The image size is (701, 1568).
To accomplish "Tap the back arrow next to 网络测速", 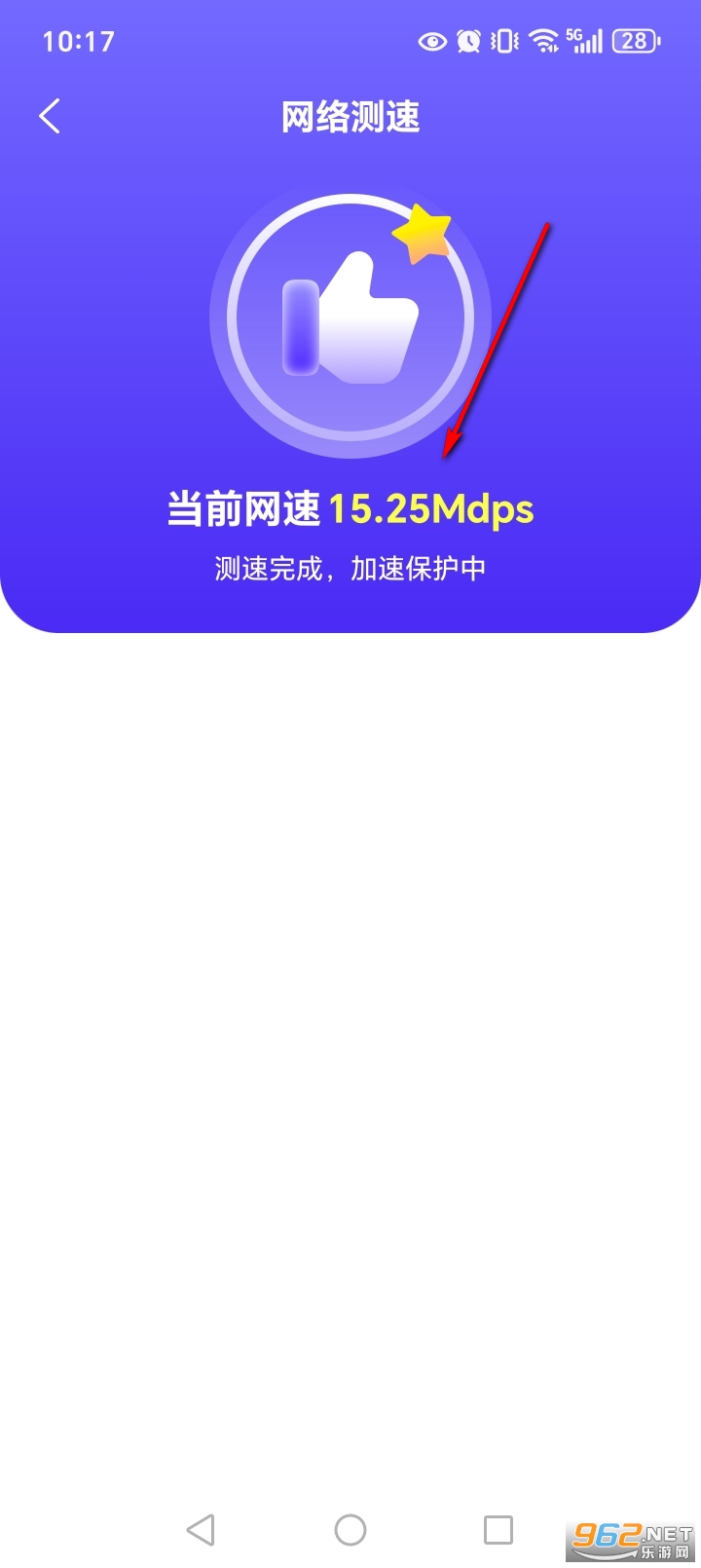I will coord(50,115).
